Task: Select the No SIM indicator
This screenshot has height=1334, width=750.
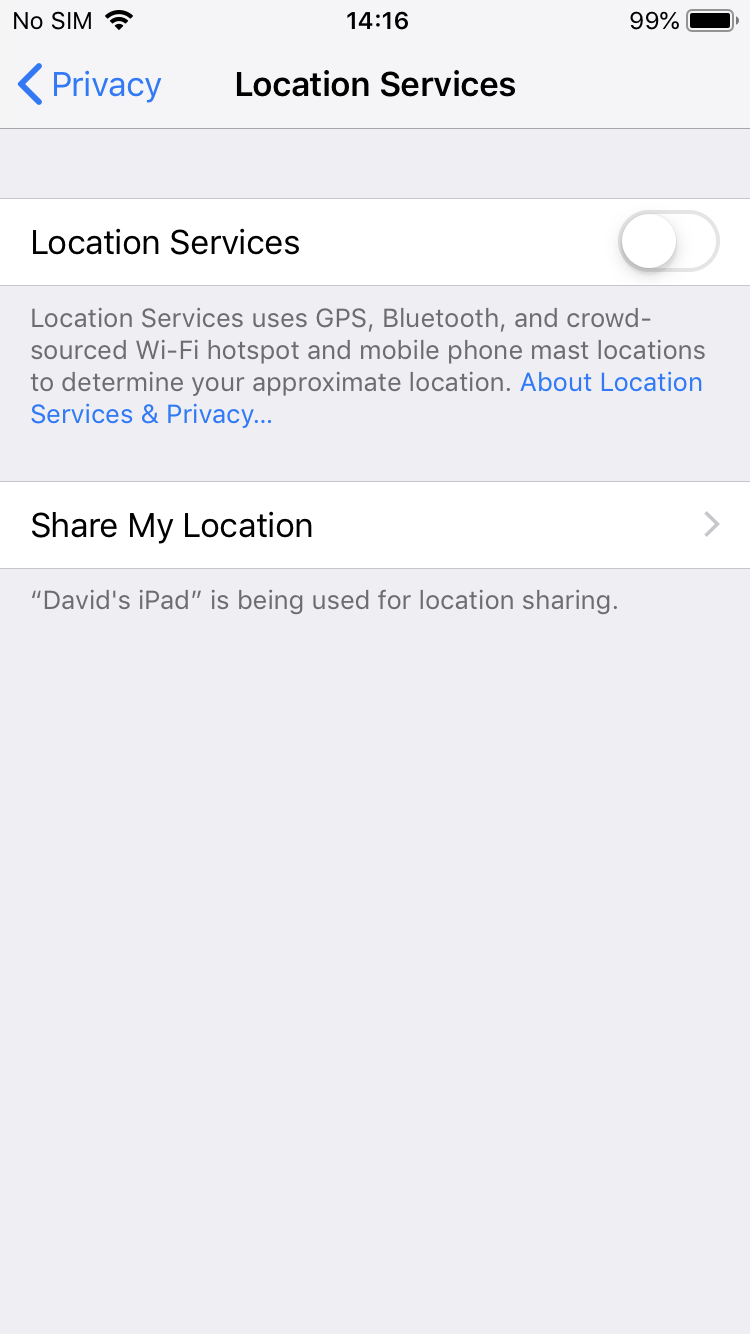Action: (x=52, y=19)
